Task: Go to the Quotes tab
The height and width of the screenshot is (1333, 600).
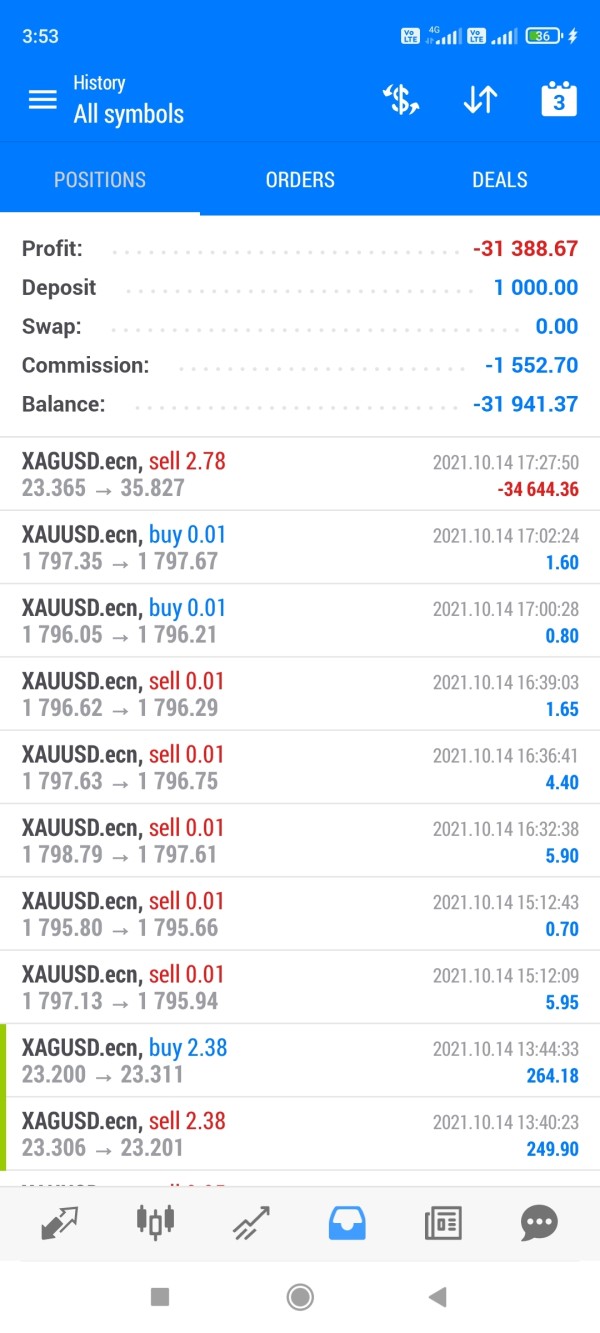Action: point(60,1222)
